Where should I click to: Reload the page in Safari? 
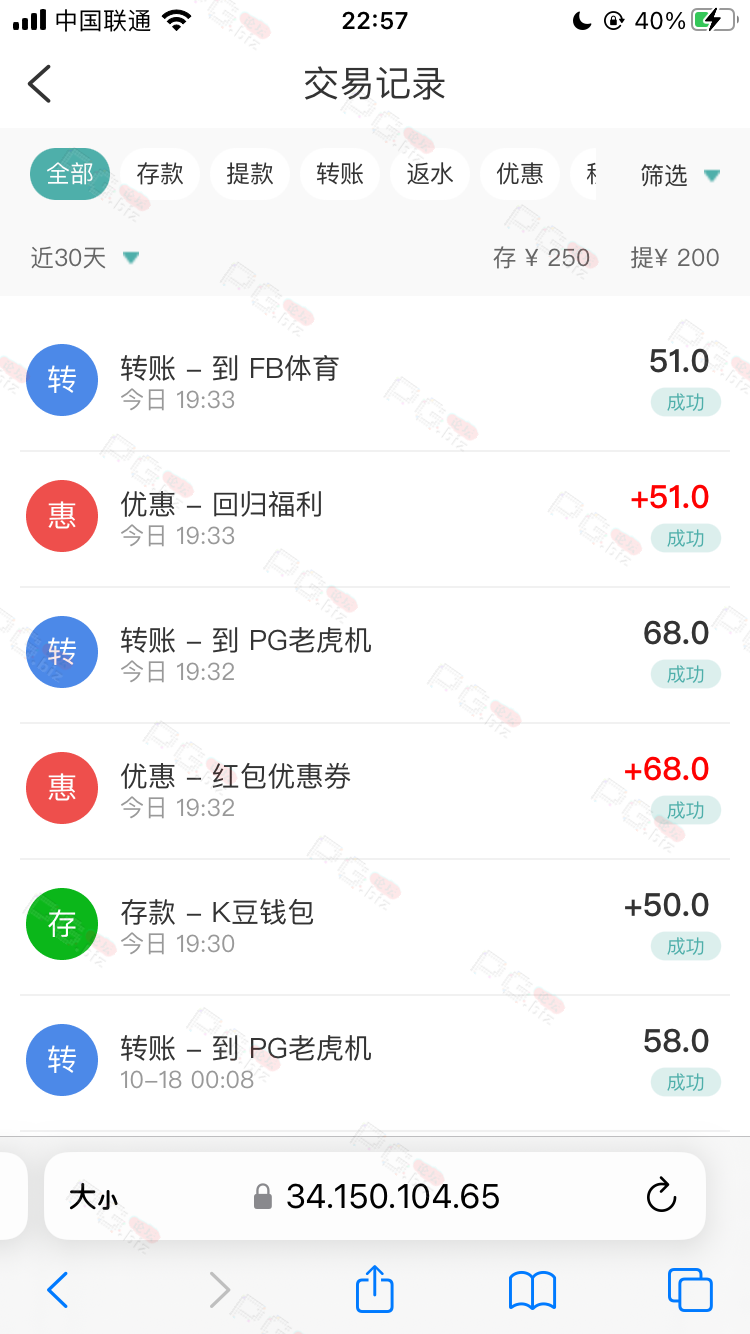[x=661, y=1196]
